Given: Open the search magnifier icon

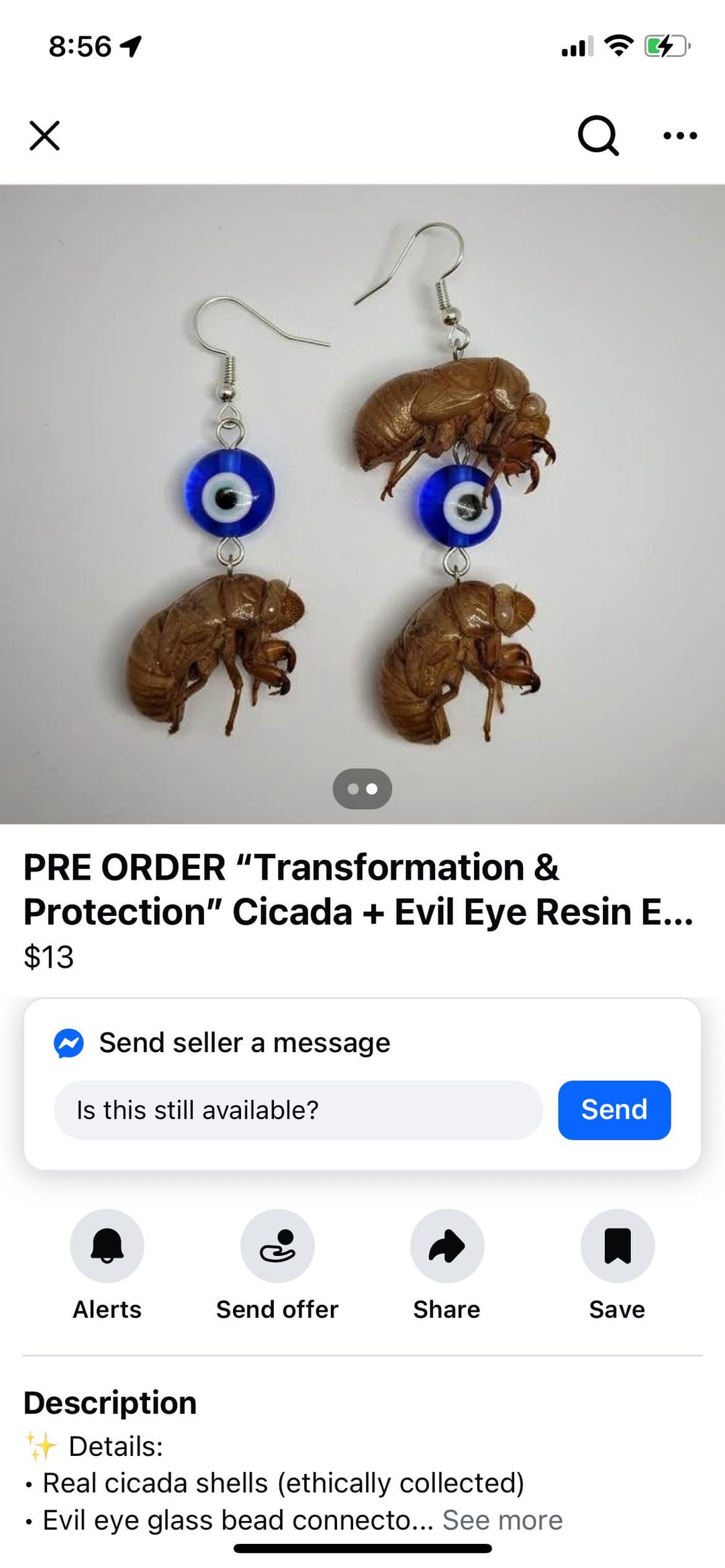Looking at the screenshot, I should (x=597, y=136).
